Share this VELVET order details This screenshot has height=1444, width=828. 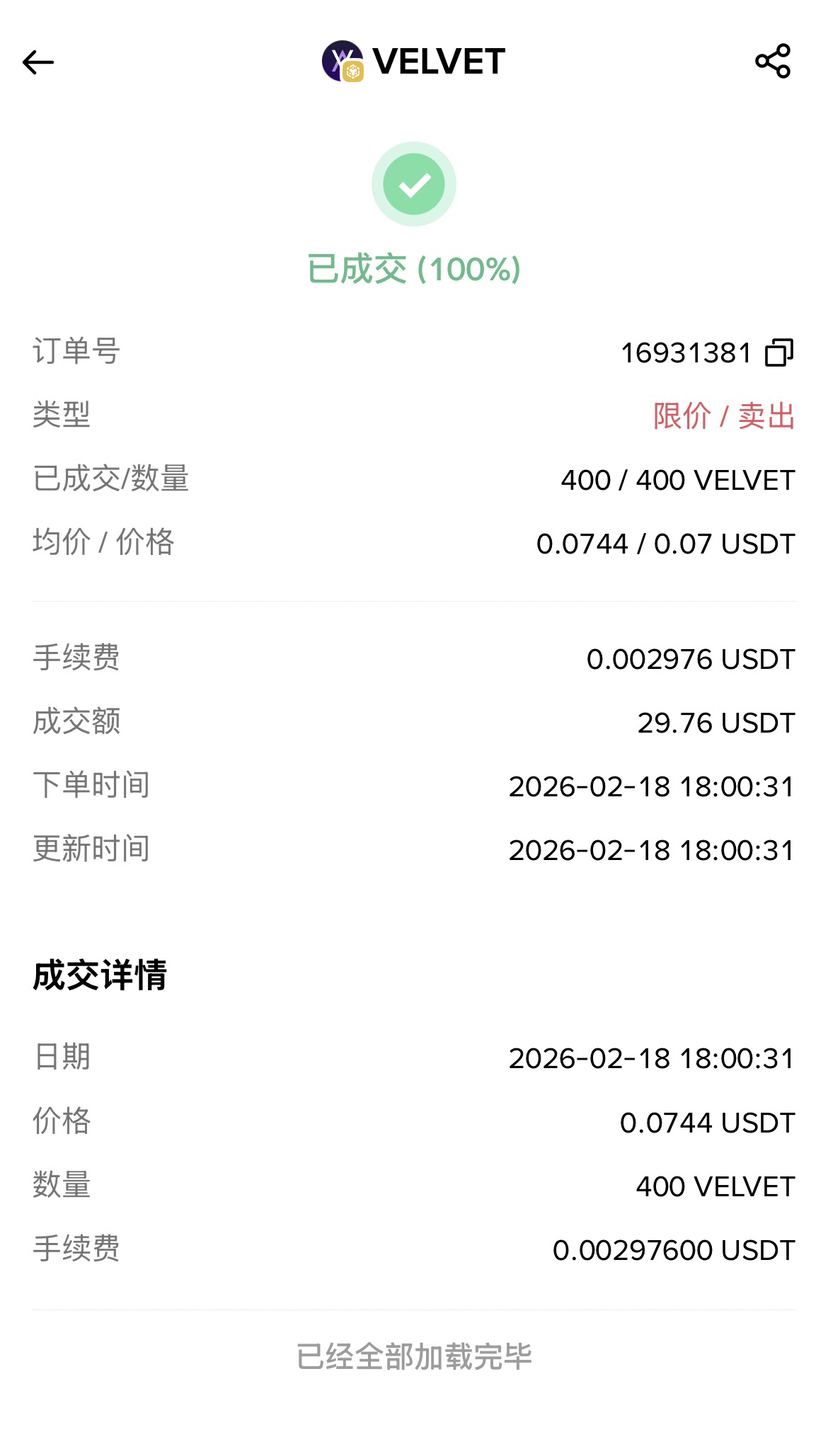click(773, 61)
